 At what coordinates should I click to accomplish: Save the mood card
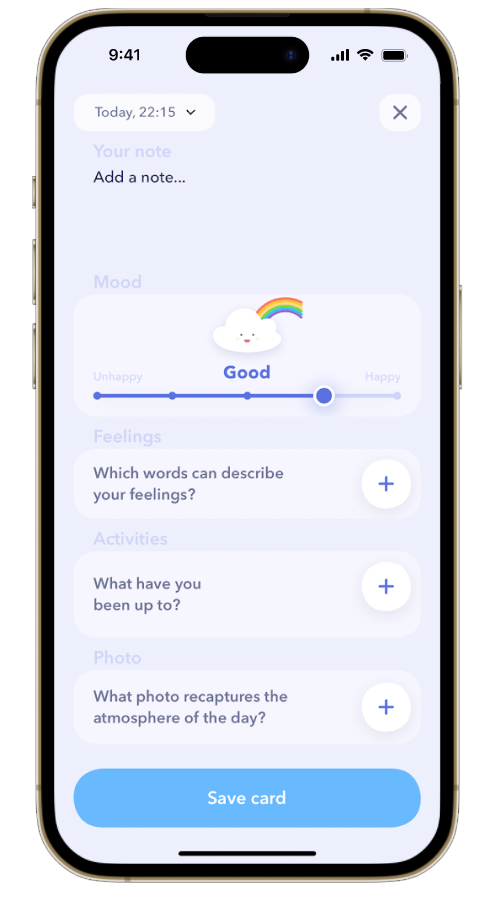[247, 798]
